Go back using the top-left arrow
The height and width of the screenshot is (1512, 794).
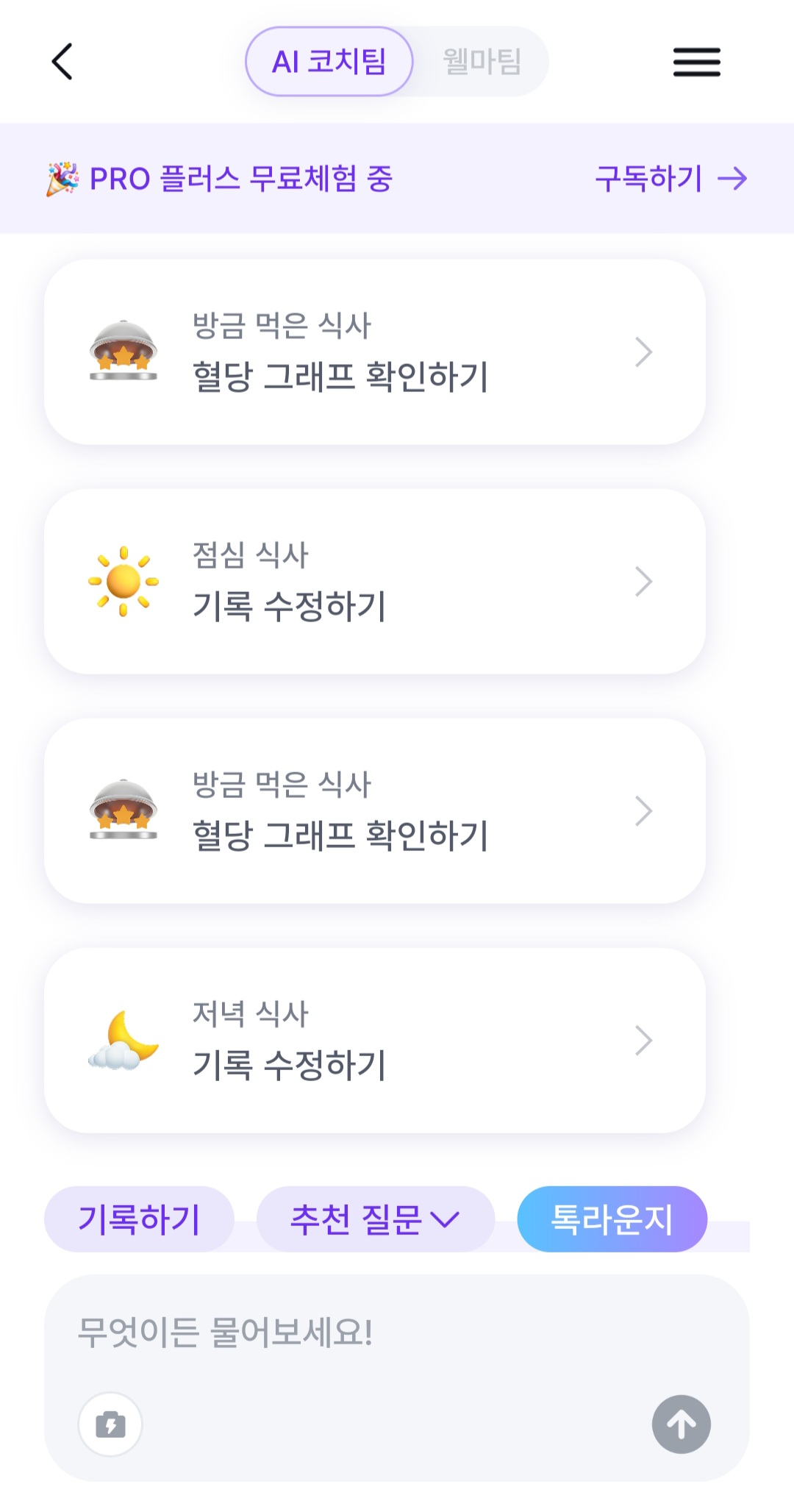(62, 61)
